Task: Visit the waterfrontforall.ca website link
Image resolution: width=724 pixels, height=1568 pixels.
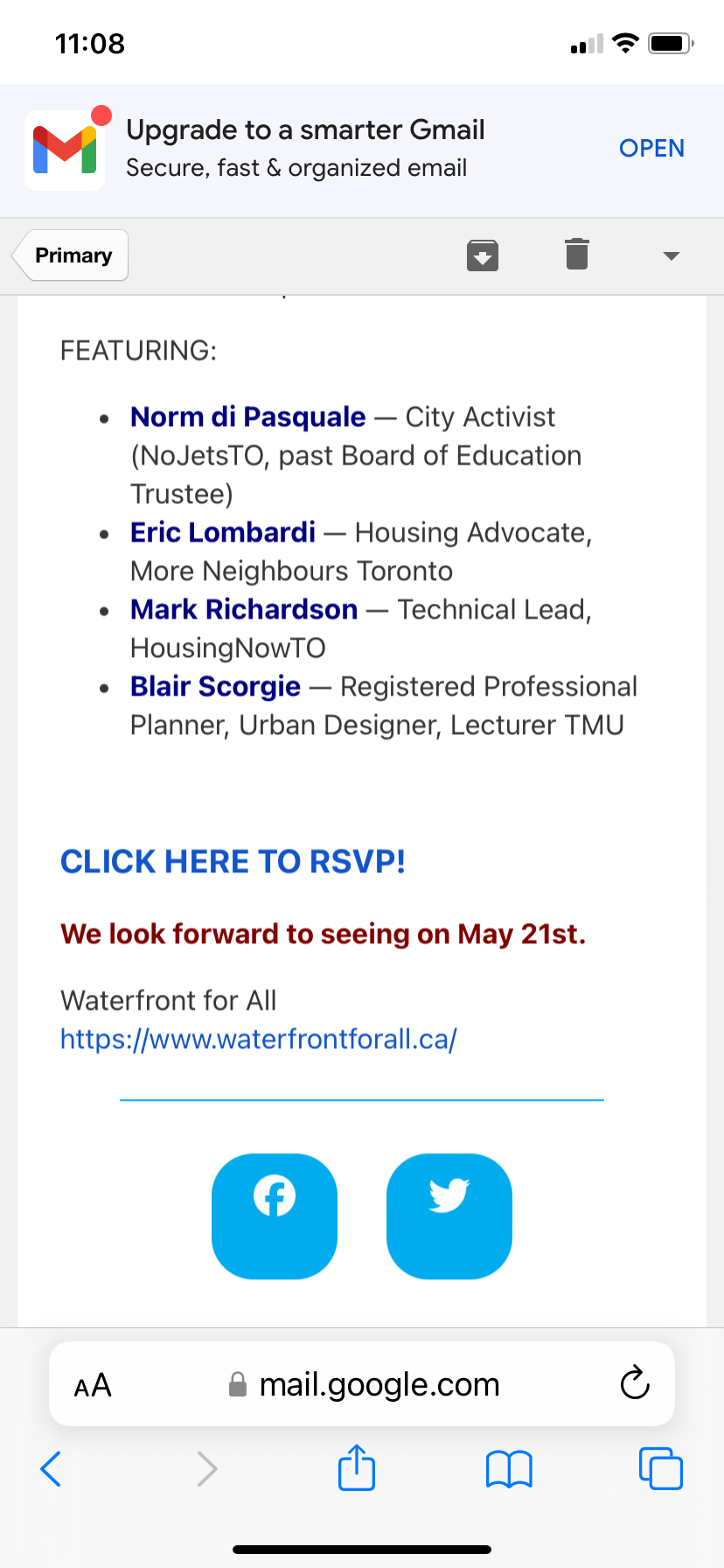Action: click(x=258, y=1039)
